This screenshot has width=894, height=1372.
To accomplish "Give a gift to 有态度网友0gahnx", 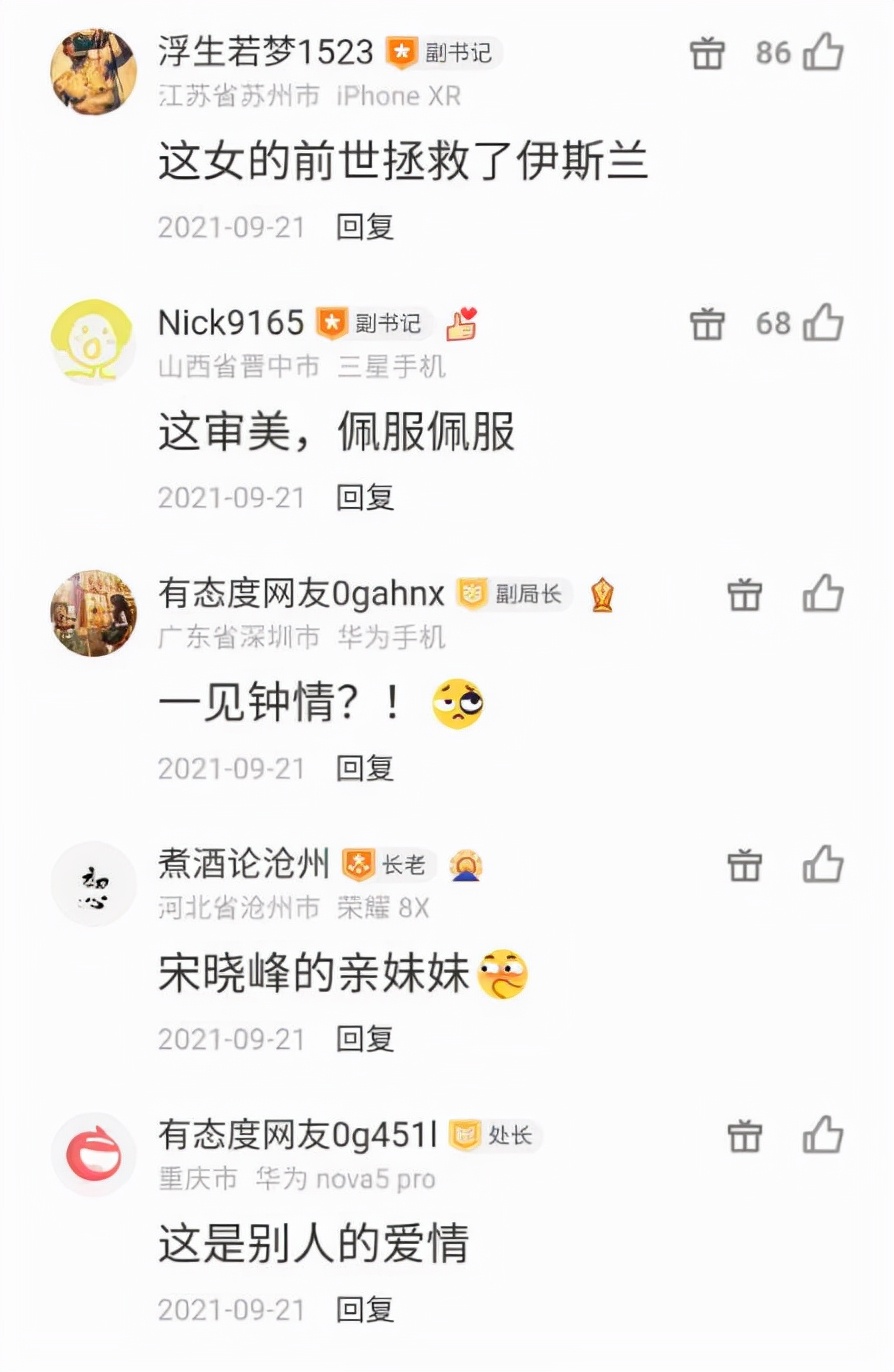I will [x=744, y=595].
